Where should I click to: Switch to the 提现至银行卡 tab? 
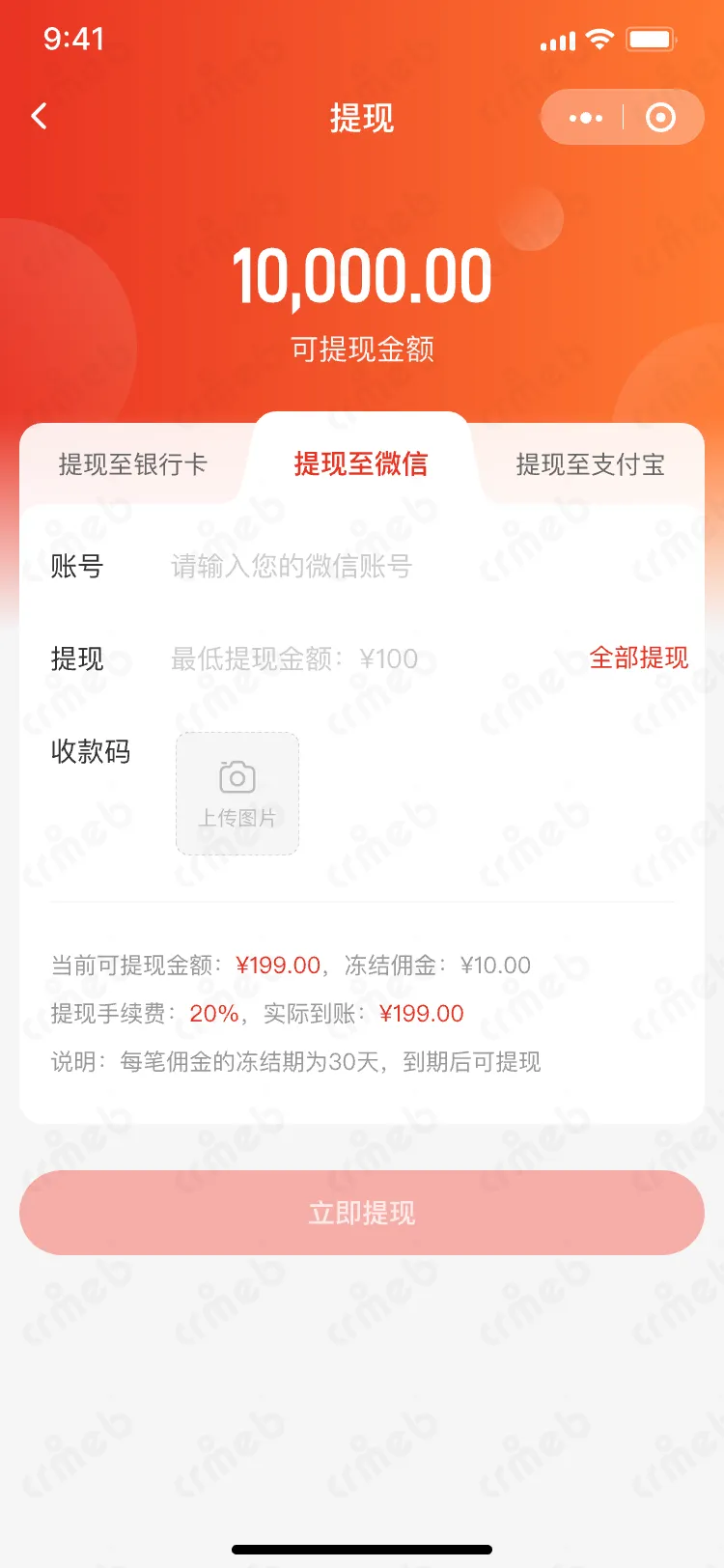coord(133,464)
